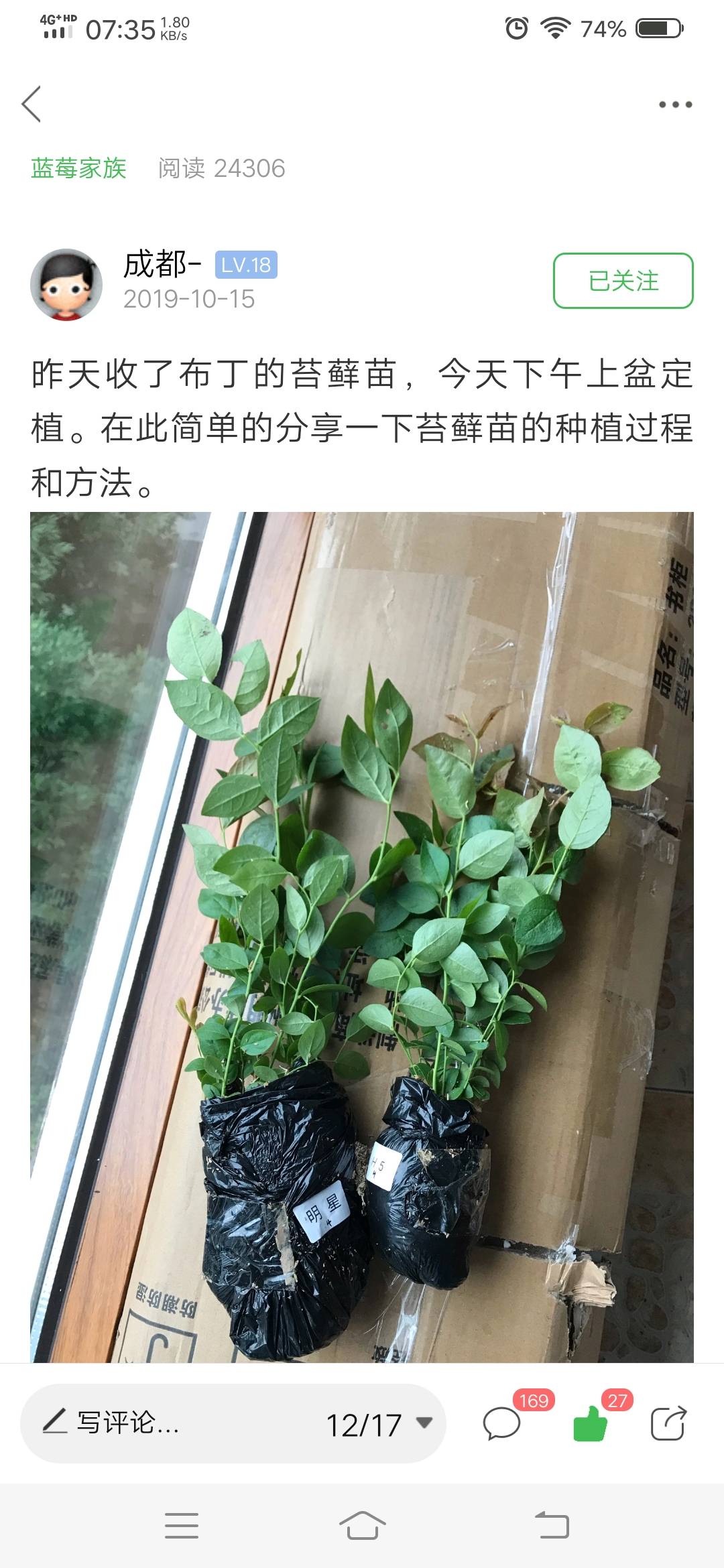Tap the green thumbs-up like icon
The image size is (724, 1568).
point(590,1423)
